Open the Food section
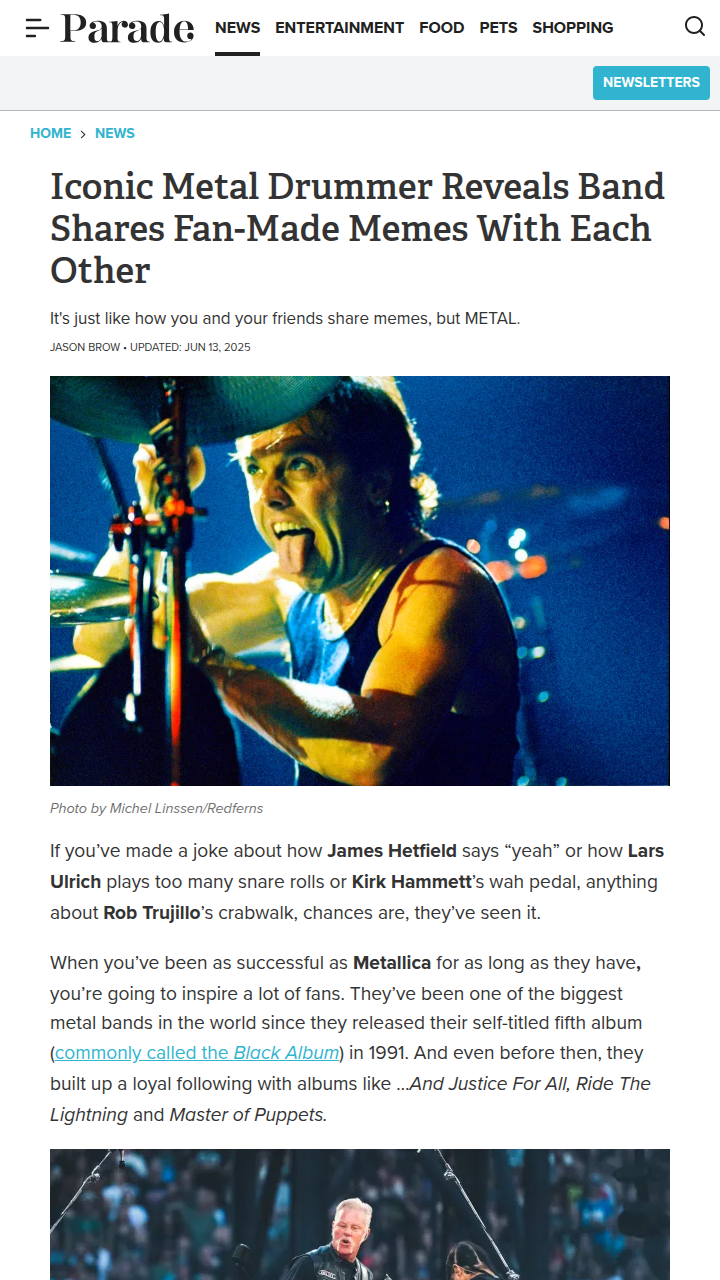The width and height of the screenshot is (720, 1280). click(441, 28)
